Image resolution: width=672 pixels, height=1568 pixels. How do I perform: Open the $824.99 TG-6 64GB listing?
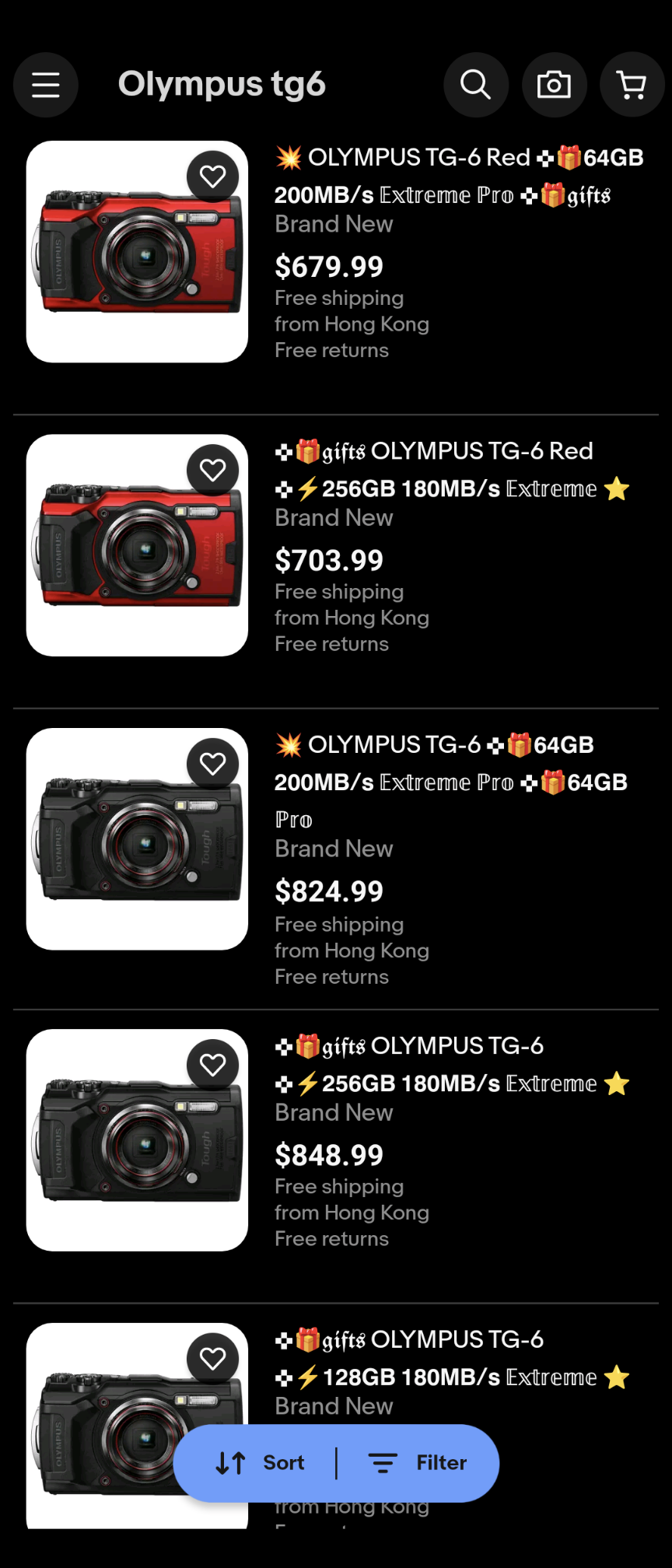point(451,763)
